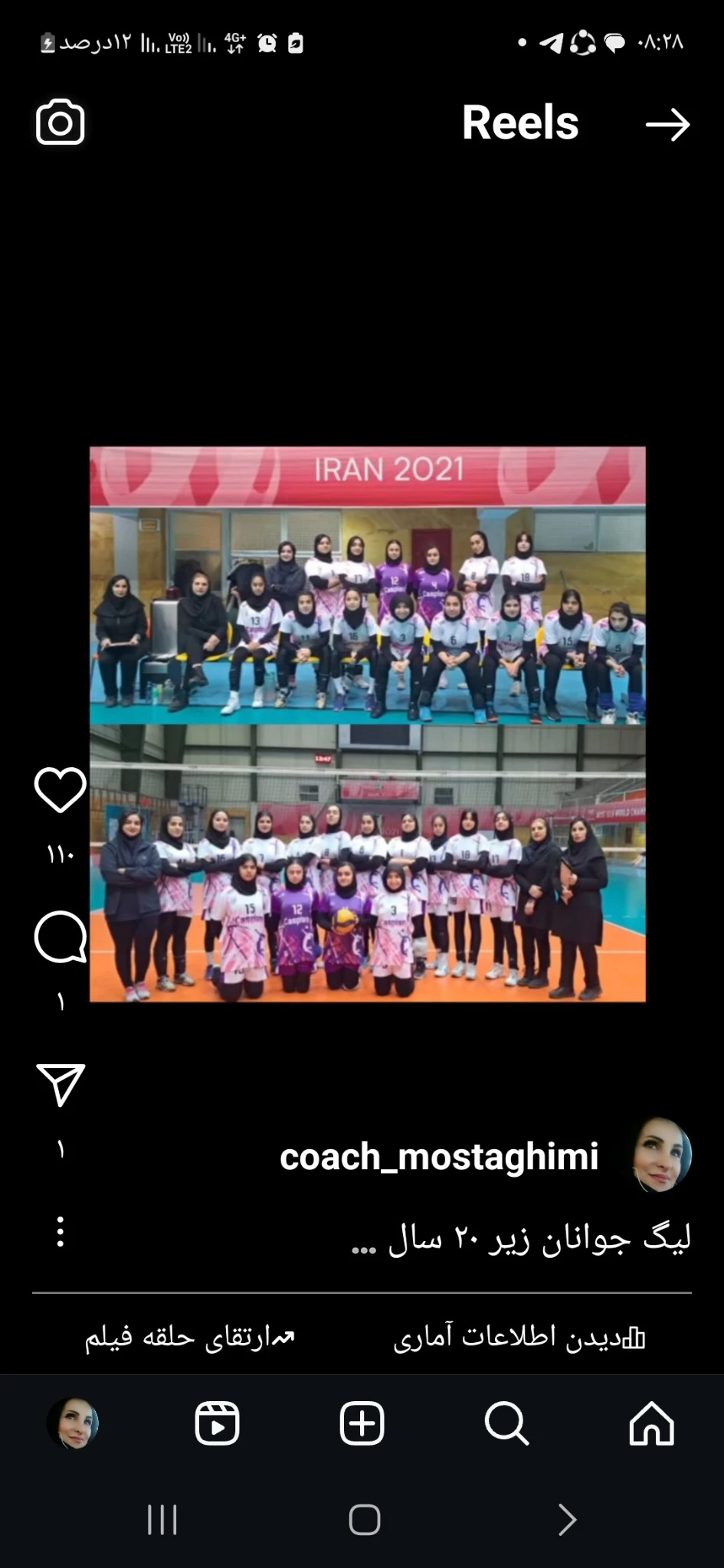
Task: Expand the caption beginning with لیگ جوانان
Action: (x=521, y=1239)
